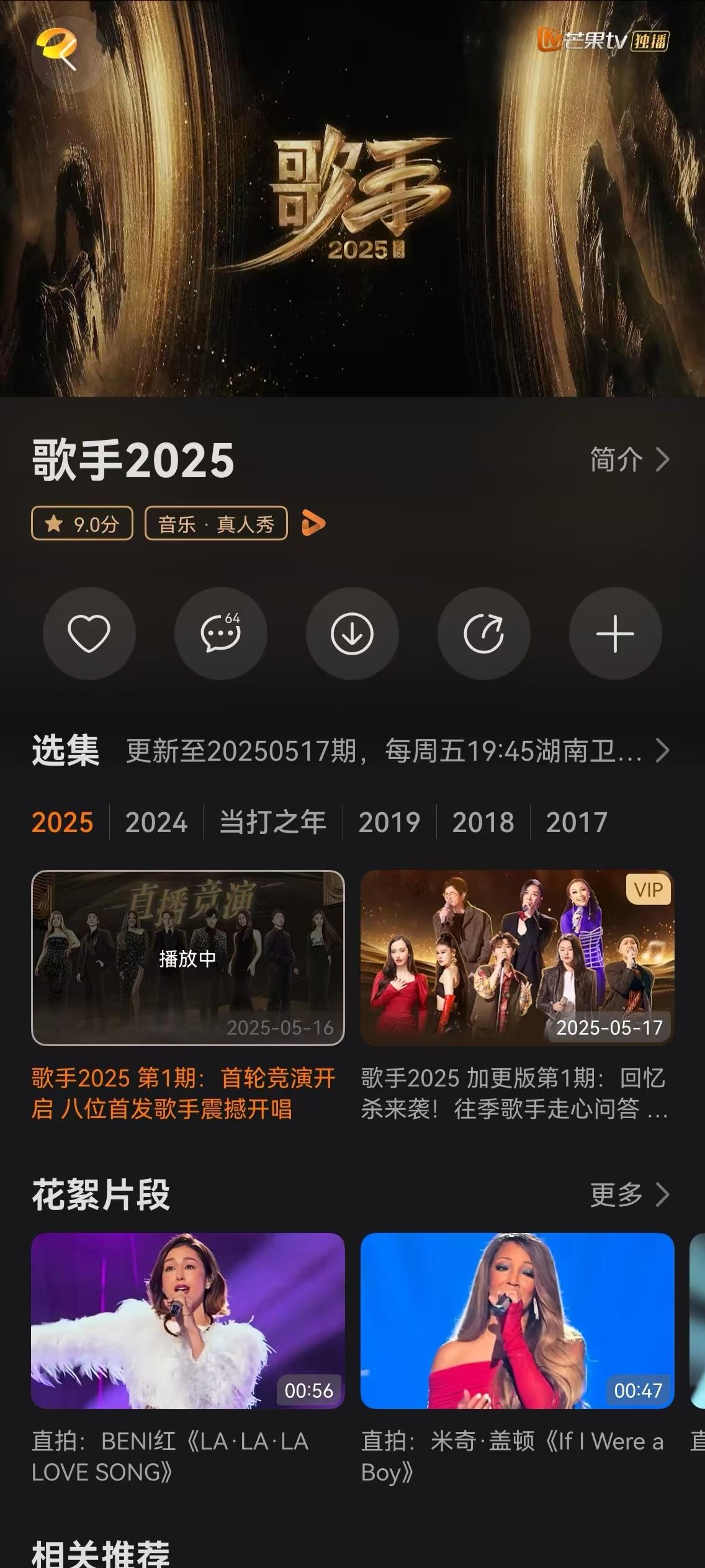
Task: Select the 2018 season tab
Action: click(x=483, y=822)
